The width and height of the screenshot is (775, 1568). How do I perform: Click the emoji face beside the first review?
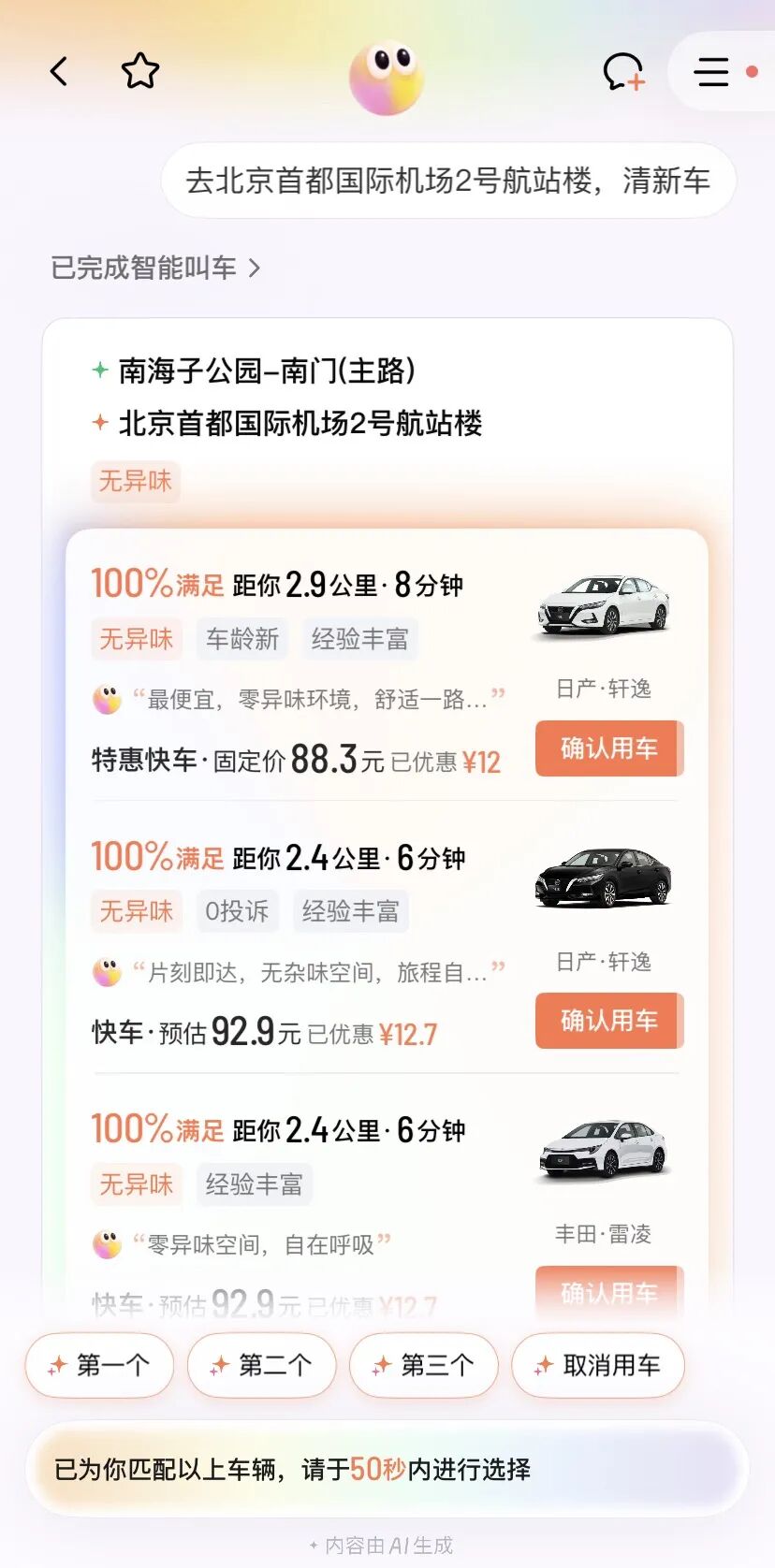[105, 694]
